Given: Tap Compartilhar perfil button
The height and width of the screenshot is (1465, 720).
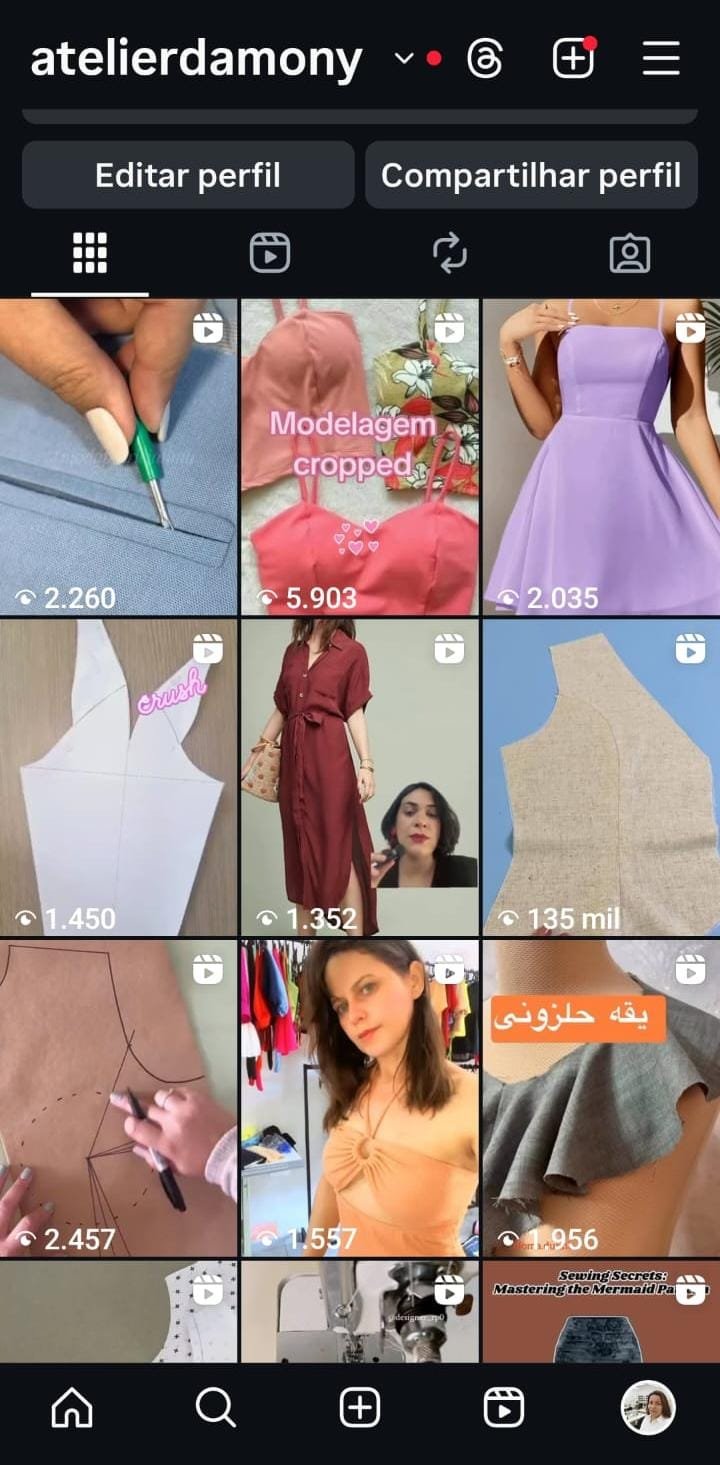Looking at the screenshot, I should (x=531, y=175).
